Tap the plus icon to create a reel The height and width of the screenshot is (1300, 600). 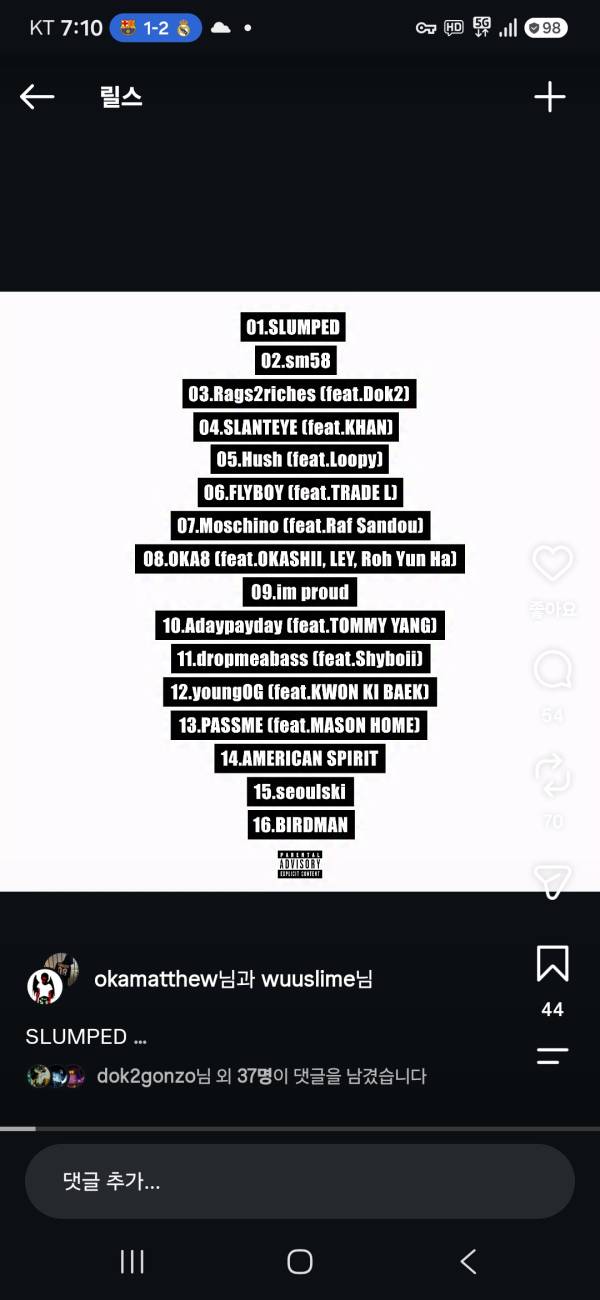[549, 97]
